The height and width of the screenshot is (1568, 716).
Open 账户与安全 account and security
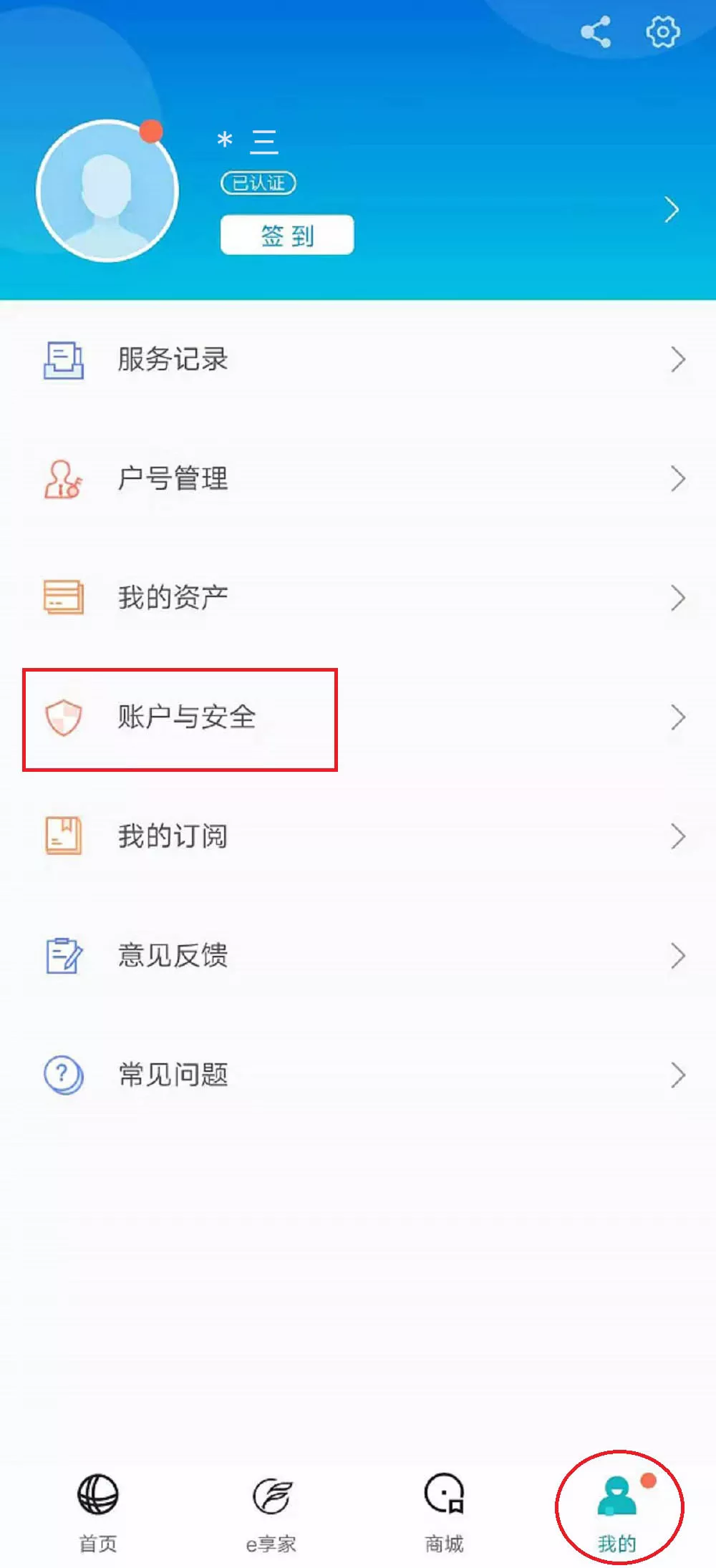(358, 717)
